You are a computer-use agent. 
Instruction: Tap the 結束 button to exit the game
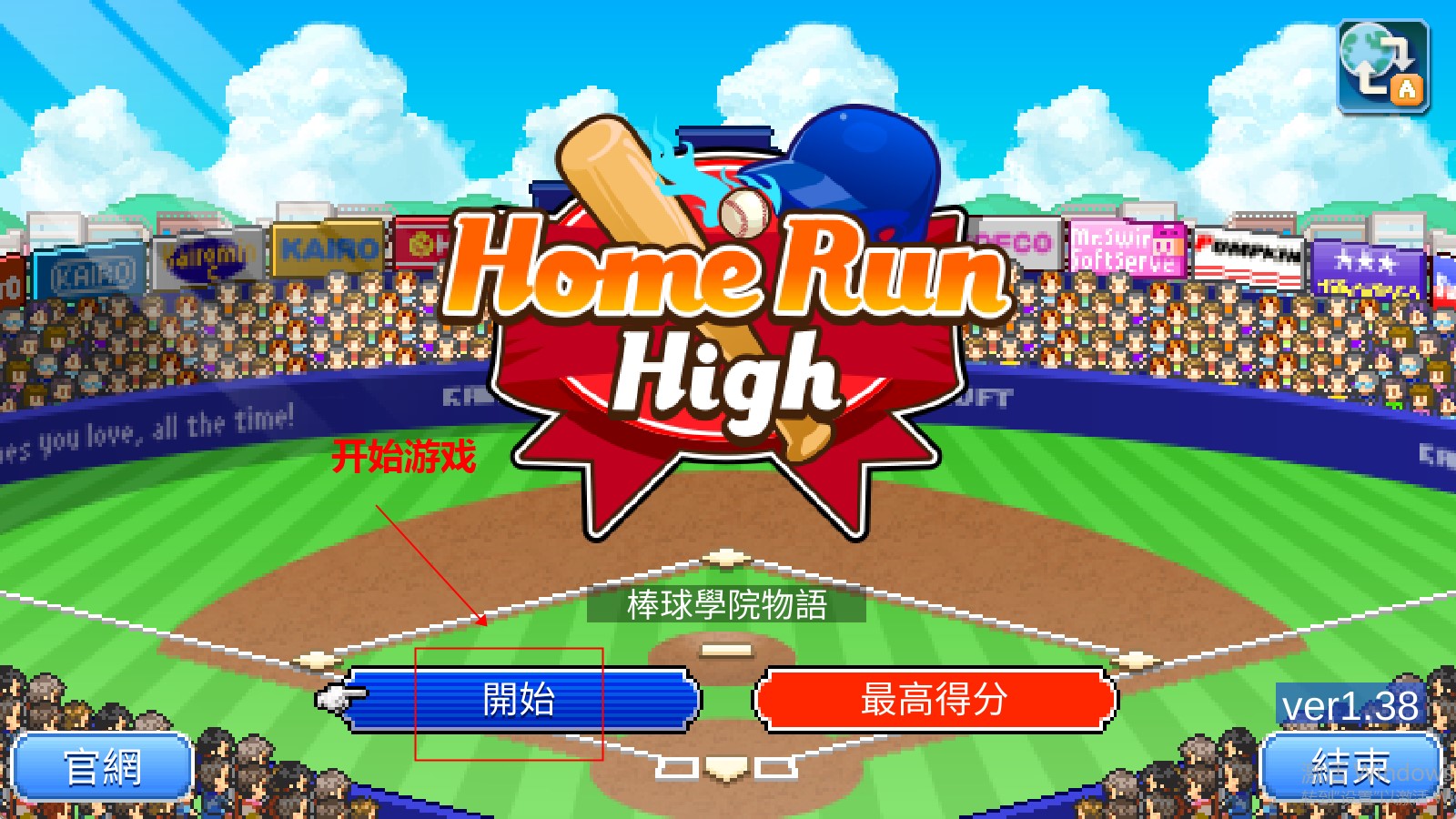pyautogui.click(x=1350, y=767)
